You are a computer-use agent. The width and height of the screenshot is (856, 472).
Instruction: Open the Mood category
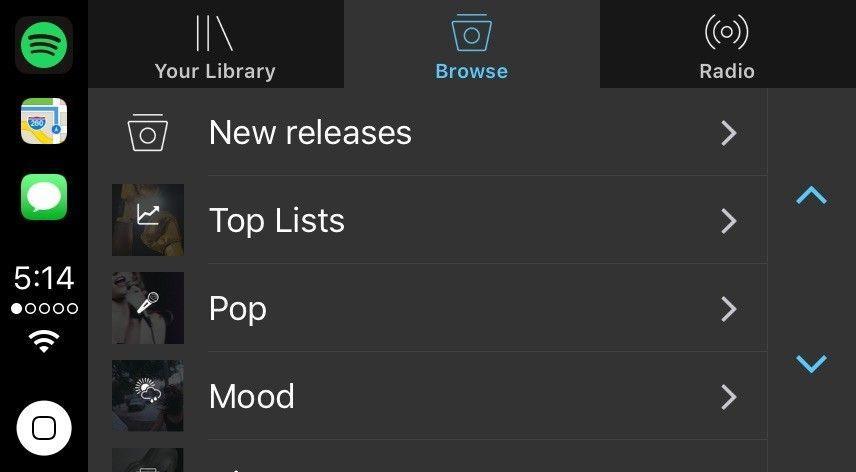click(430, 397)
